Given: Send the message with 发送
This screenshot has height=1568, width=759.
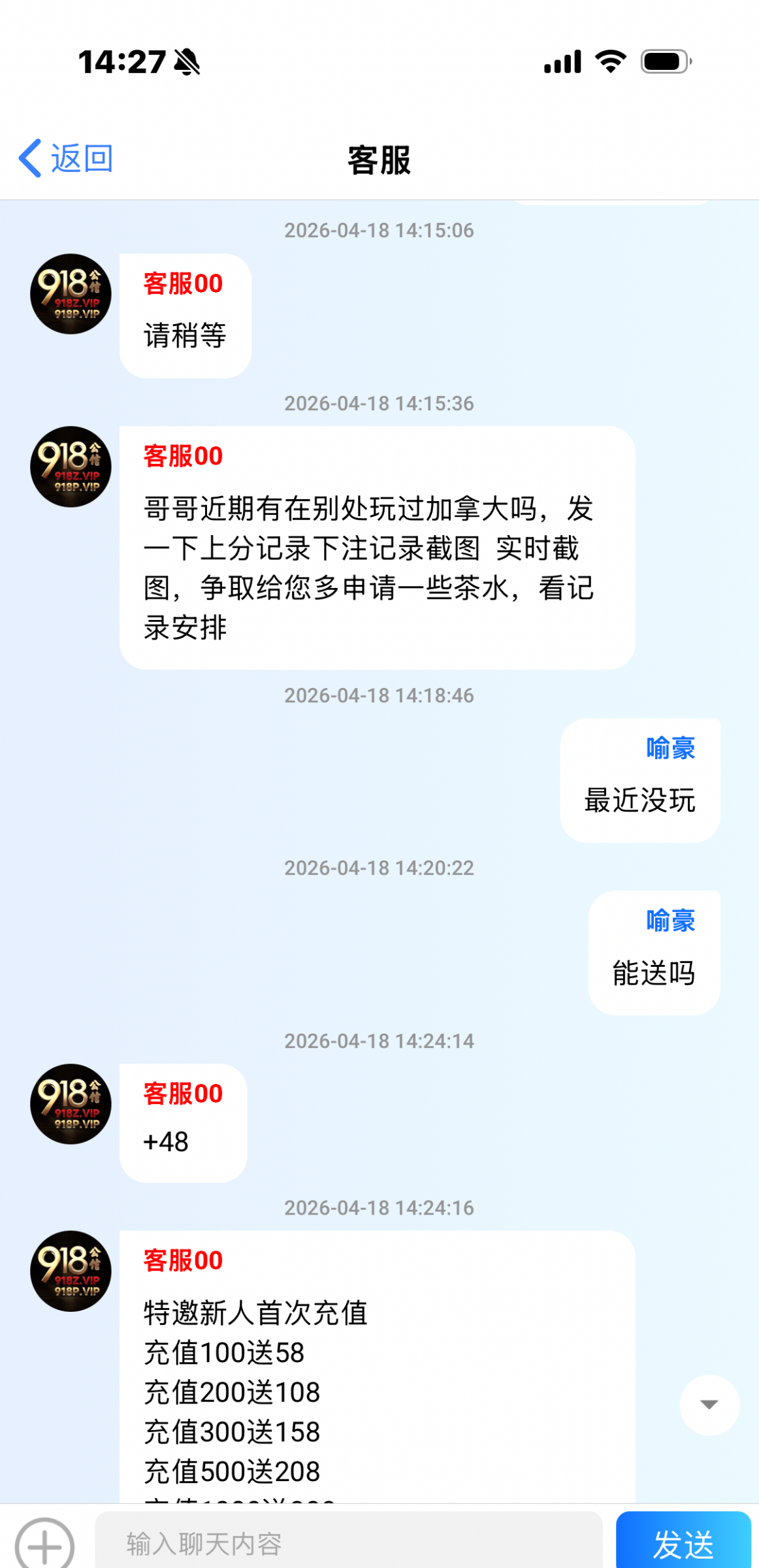Looking at the screenshot, I should point(683,1544).
